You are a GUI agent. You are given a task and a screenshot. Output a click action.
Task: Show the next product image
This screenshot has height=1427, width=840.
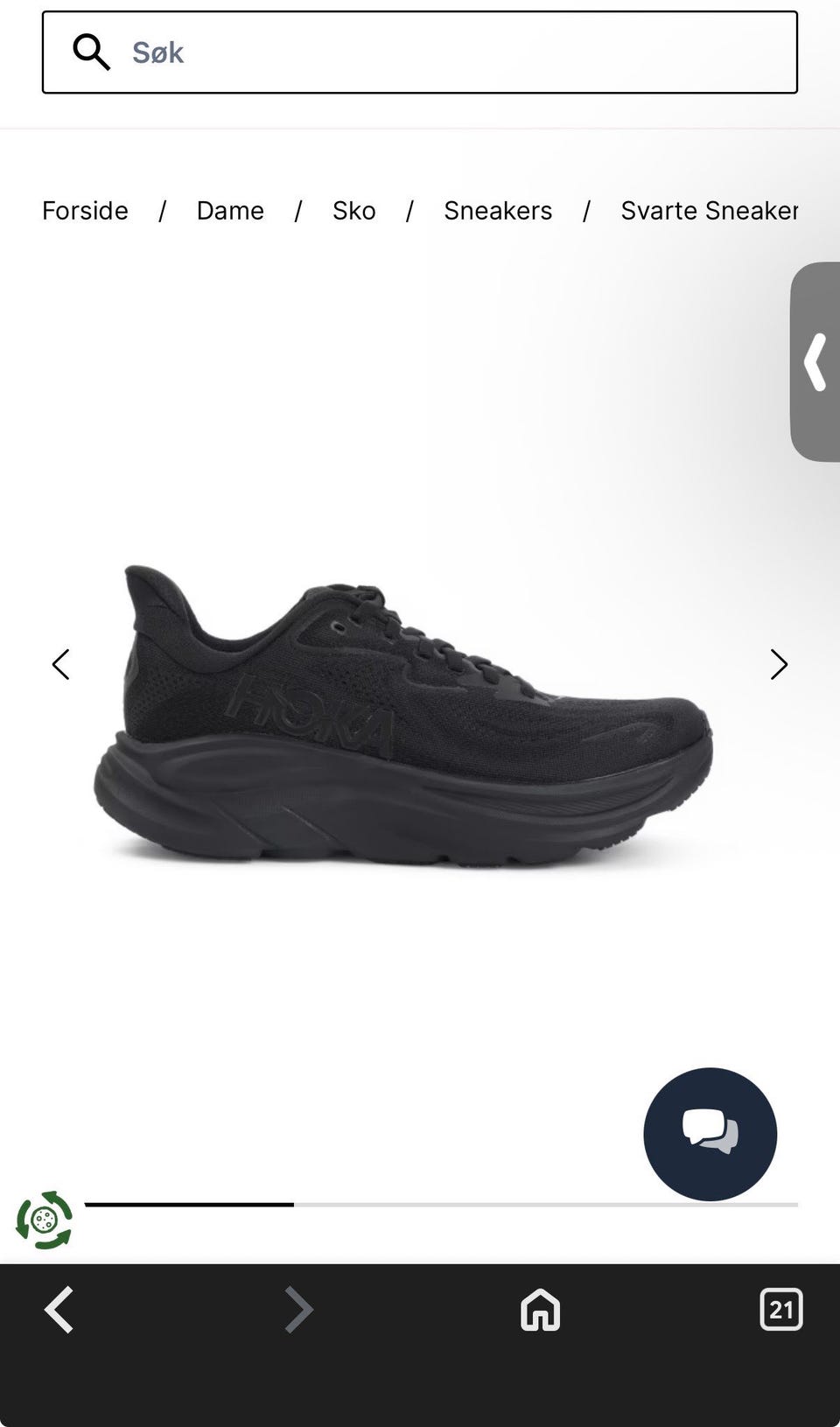(x=779, y=665)
